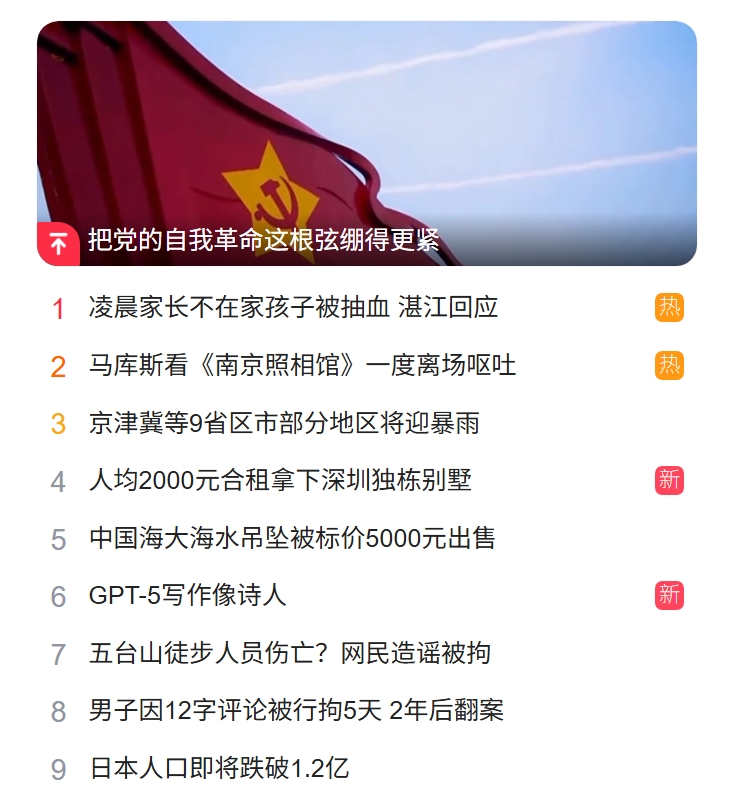Click the 热 badge beside the Nanjing photo studio topic
The image size is (735, 797).
668,367
